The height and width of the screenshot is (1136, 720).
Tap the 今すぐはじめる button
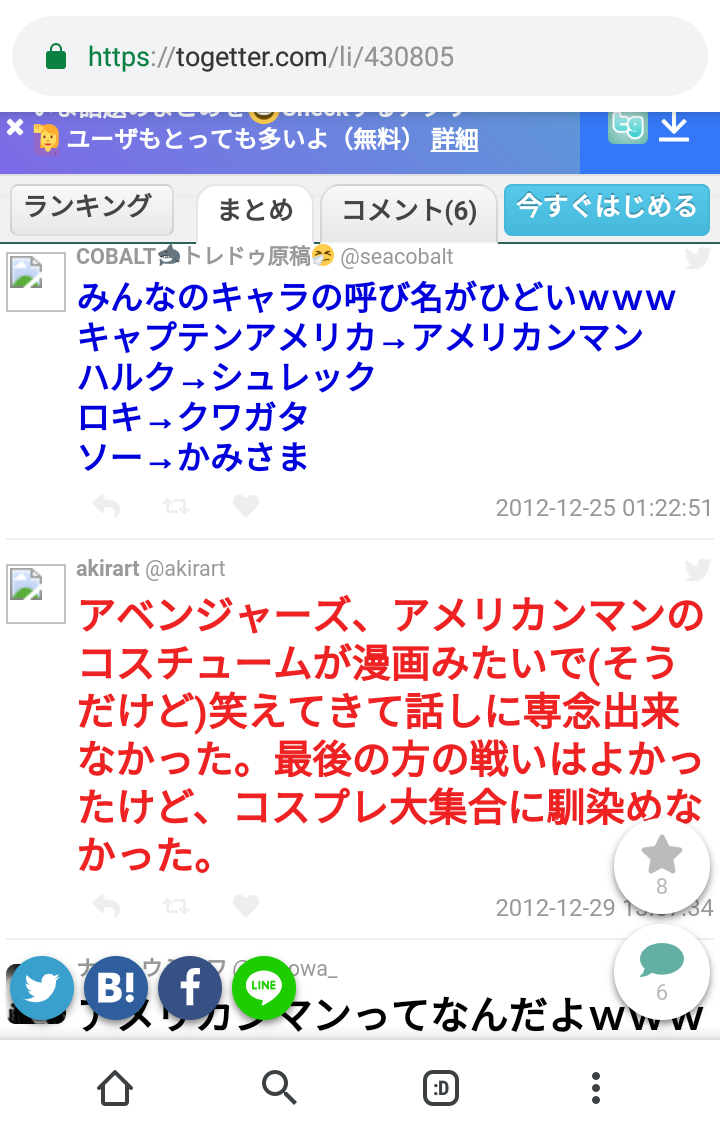pos(607,208)
